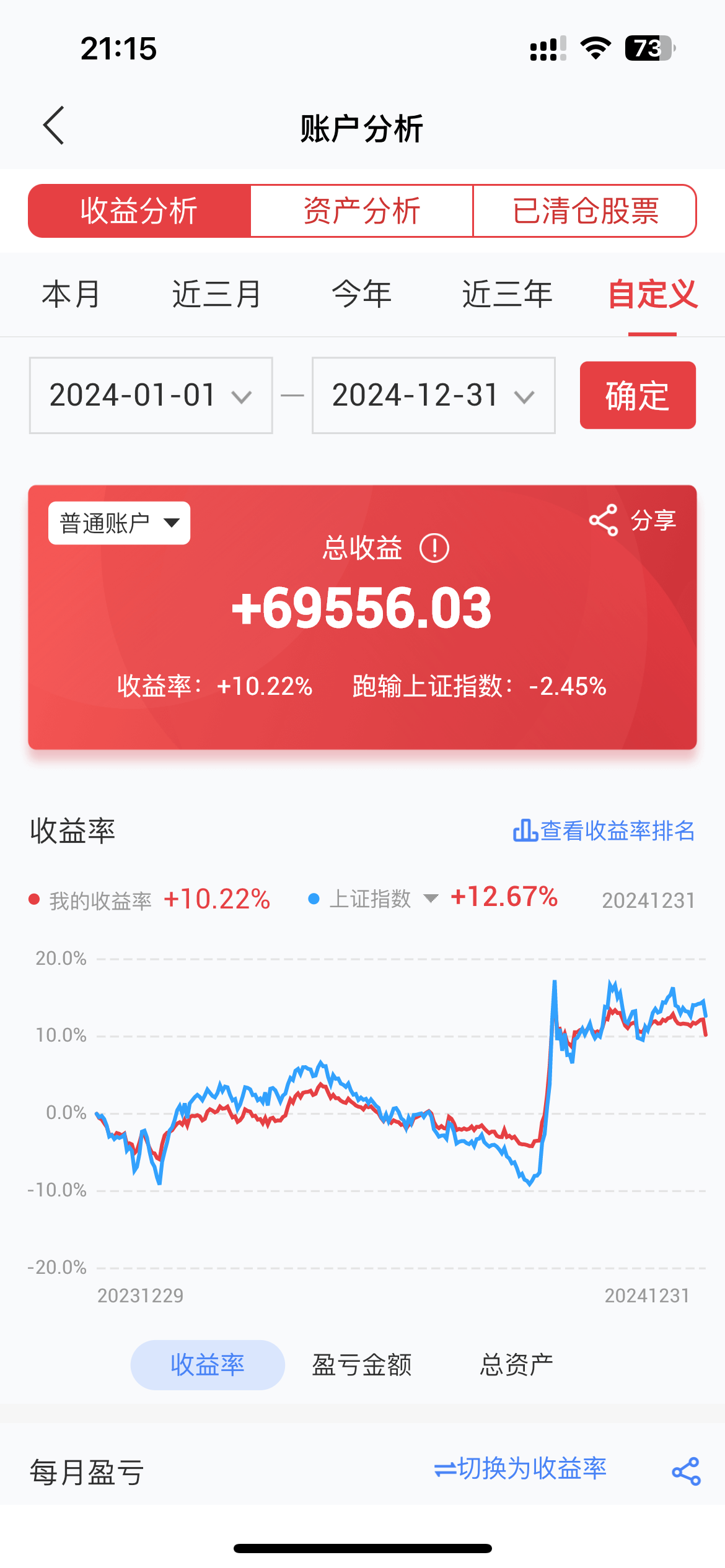Select the 今年 time range
725x1568 pixels.
[x=362, y=294]
